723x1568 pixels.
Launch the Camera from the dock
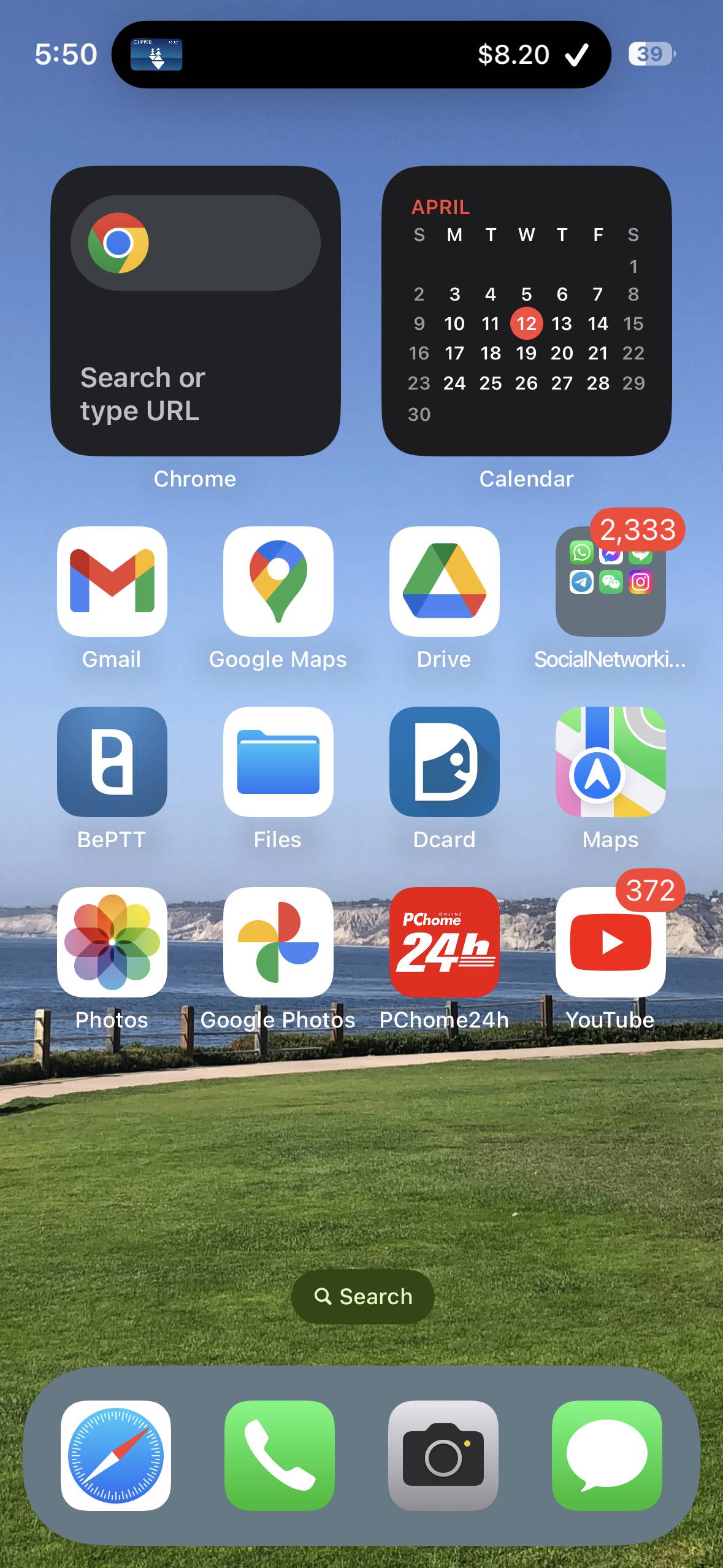[443, 1455]
